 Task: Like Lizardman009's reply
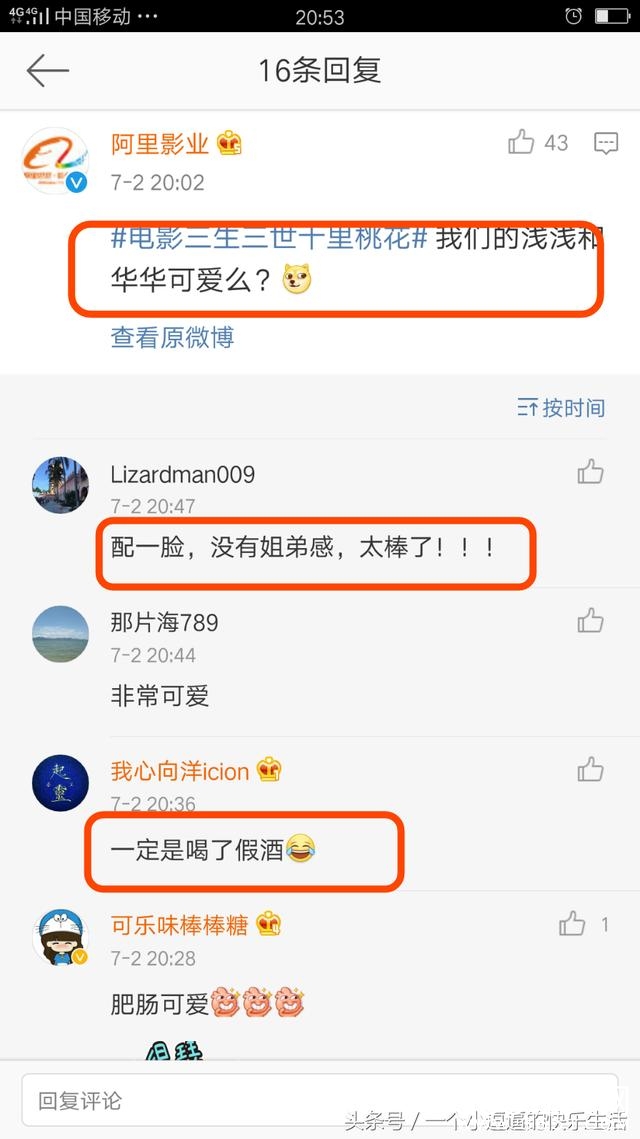(x=590, y=472)
